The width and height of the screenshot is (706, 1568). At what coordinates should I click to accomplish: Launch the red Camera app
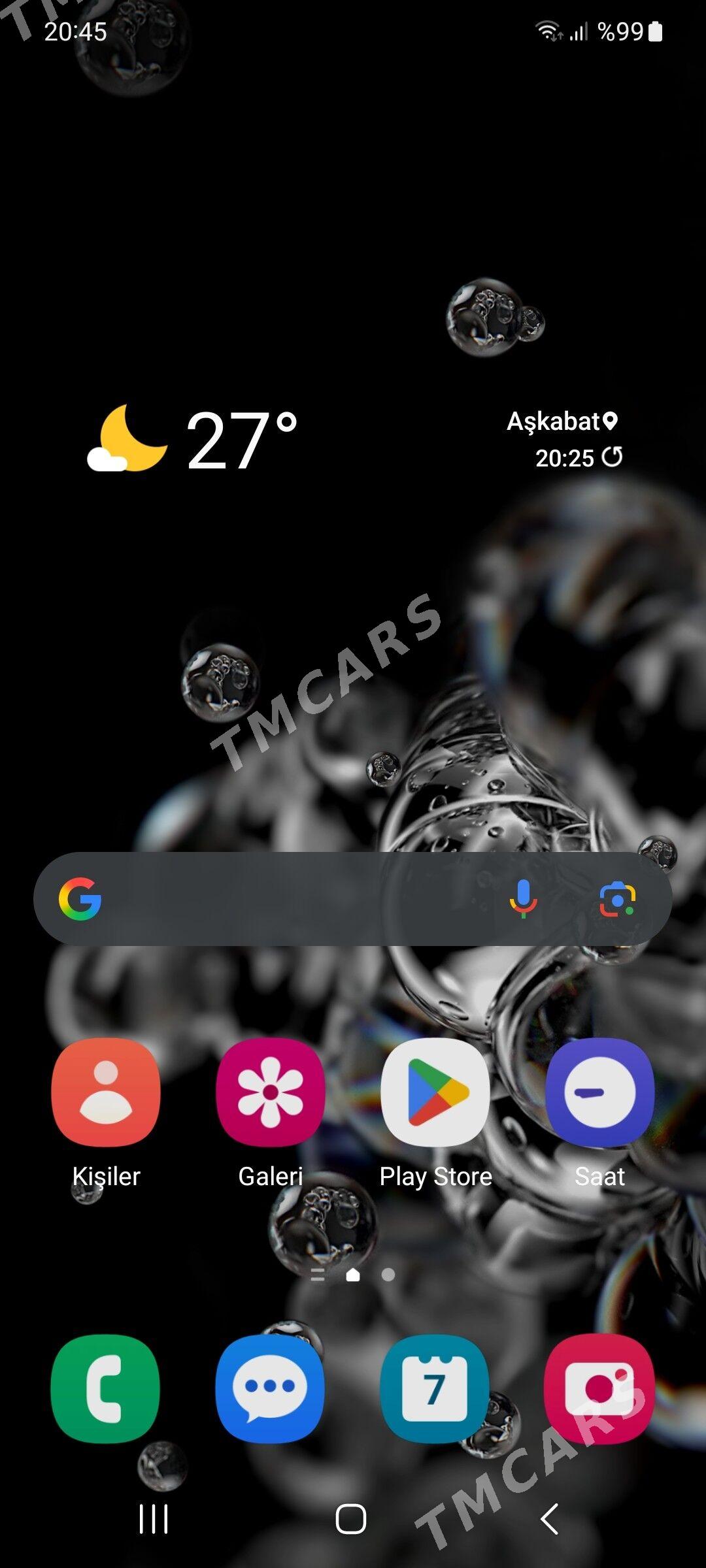599,1388
